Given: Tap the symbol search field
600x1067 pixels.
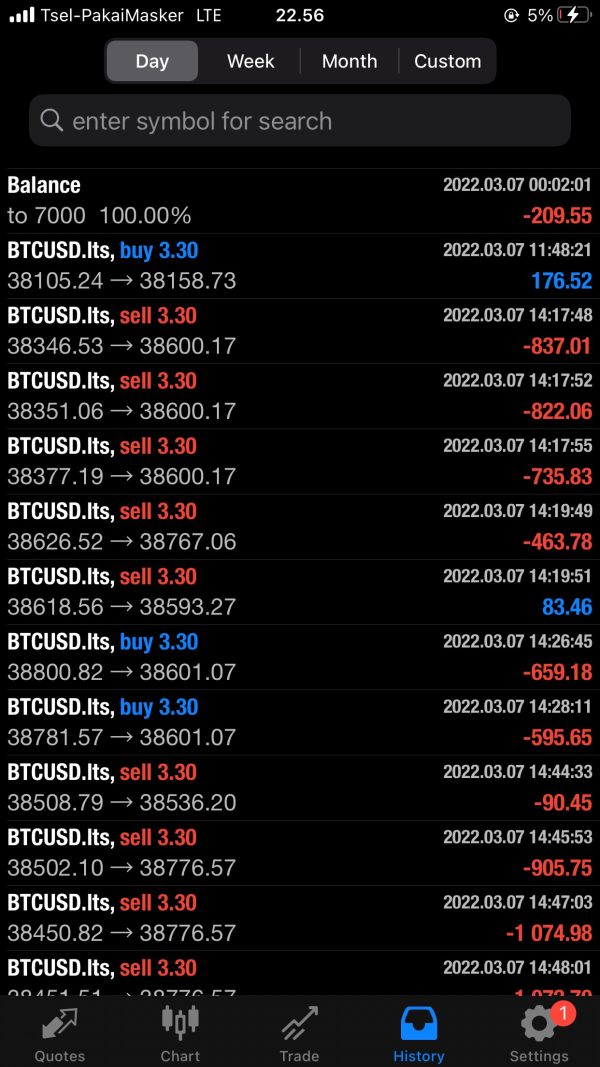Looking at the screenshot, I should [x=300, y=121].
